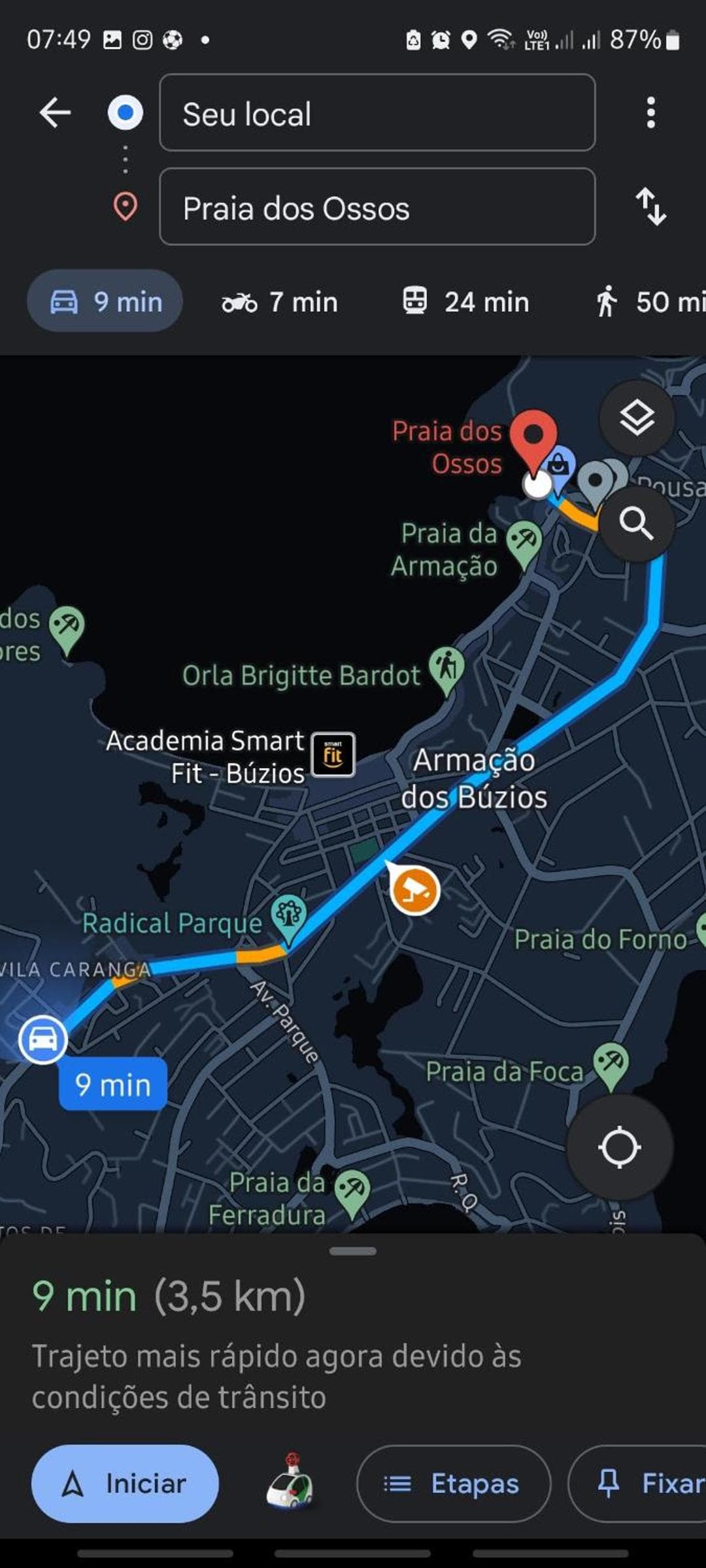Tap the speed camera marker on the route
The image size is (706, 1568).
point(414,890)
